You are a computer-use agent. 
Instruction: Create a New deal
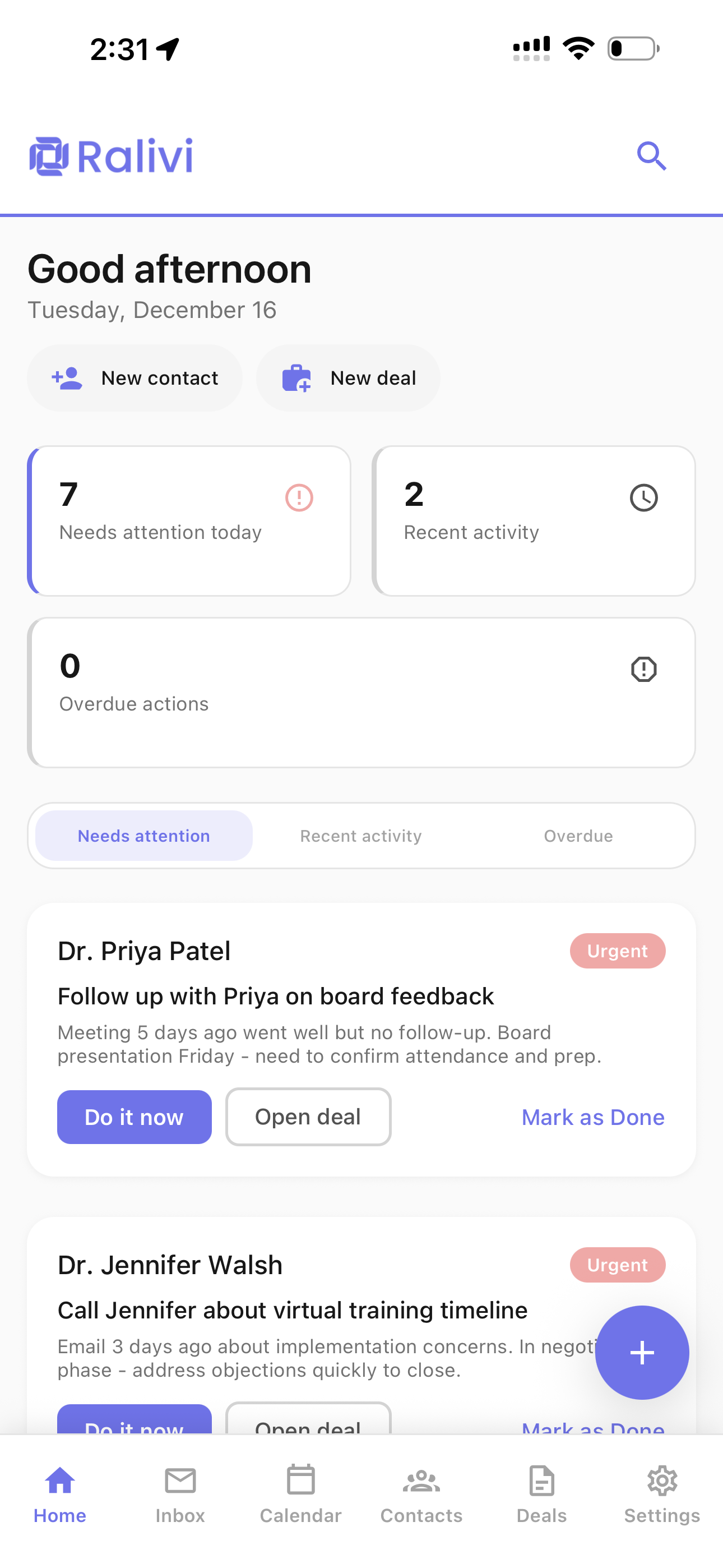pyautogui.click(x=349, y=378)
